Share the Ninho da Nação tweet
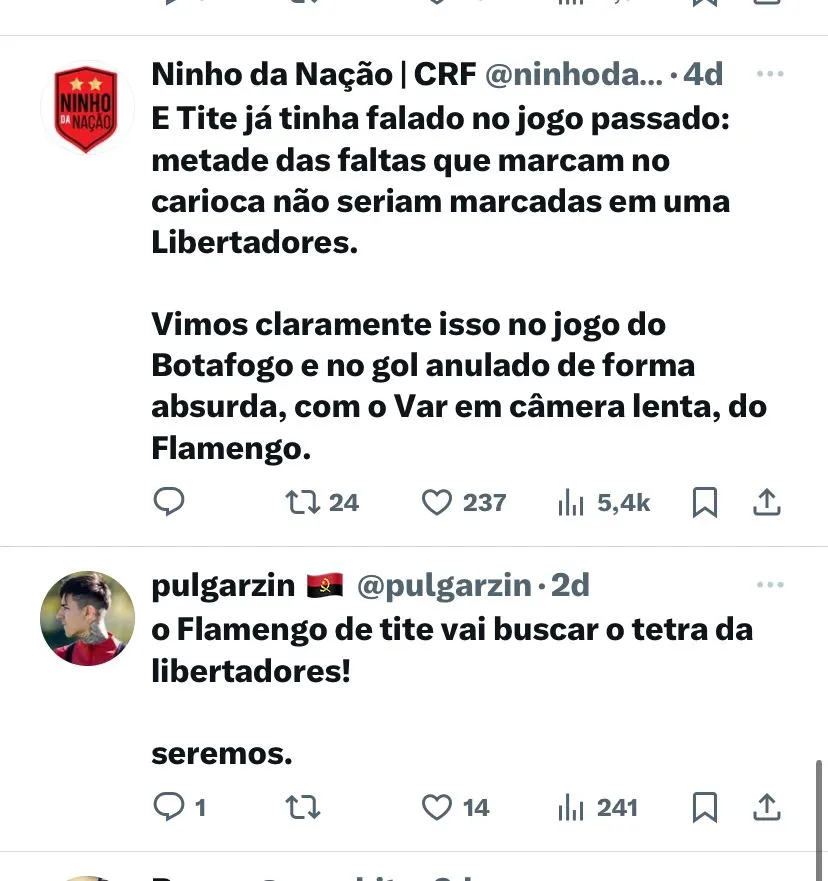This screenshot has height=881, width=828. coord(766,502)
